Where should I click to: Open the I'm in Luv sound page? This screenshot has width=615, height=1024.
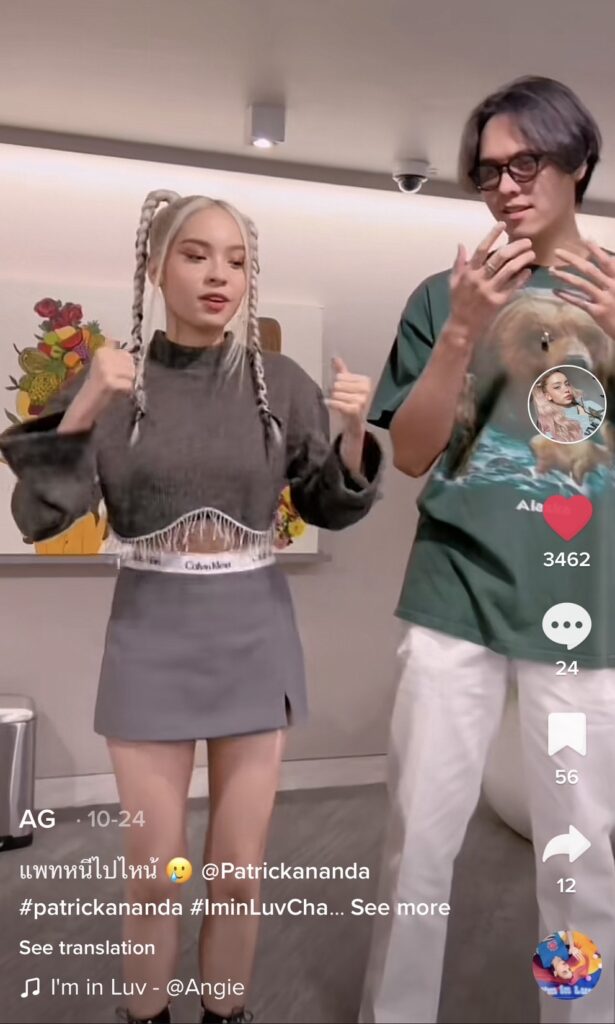(x=133, y=988)
